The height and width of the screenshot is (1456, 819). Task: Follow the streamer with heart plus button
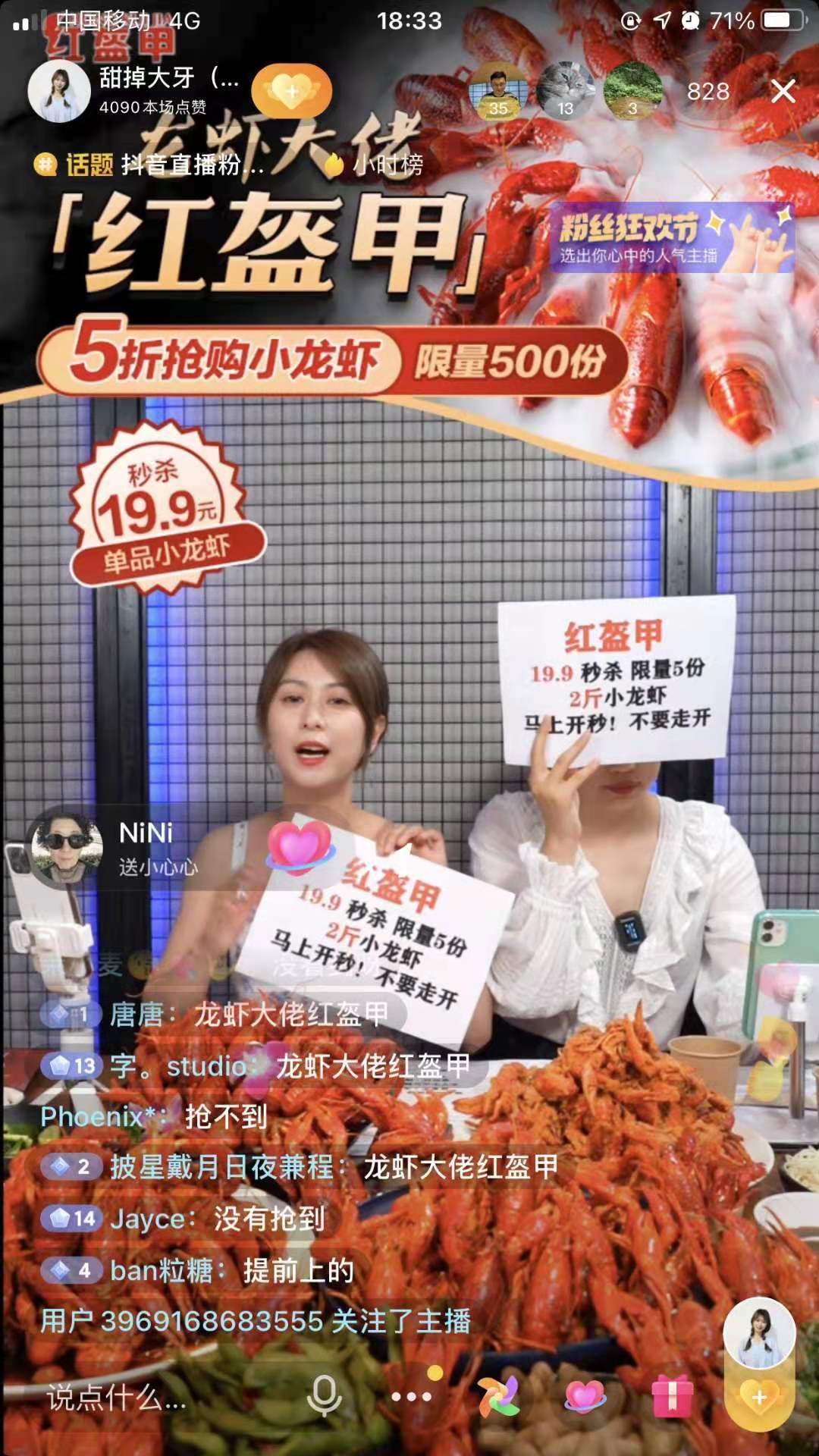(x=292, y=92)
